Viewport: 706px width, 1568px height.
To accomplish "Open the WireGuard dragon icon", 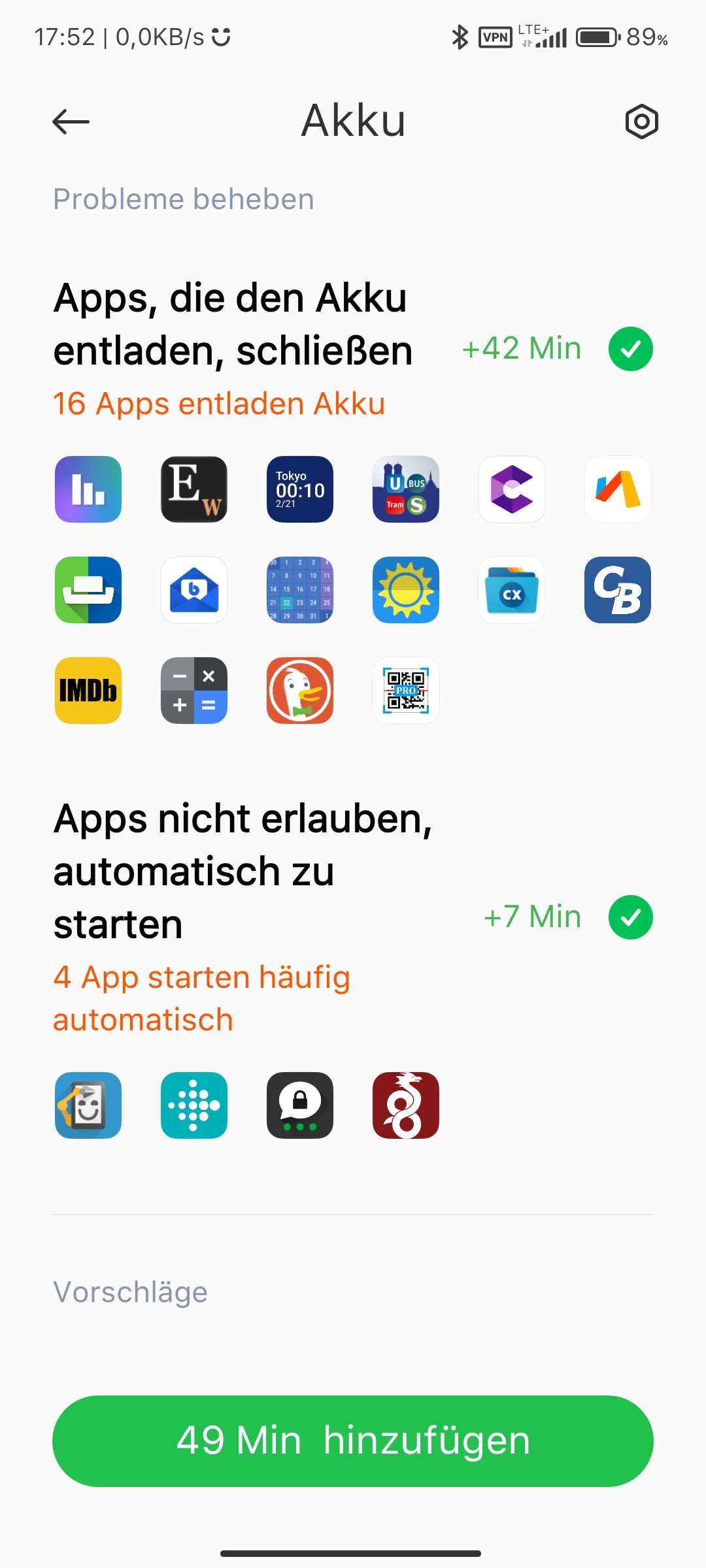I will [x=405, y=1105].
